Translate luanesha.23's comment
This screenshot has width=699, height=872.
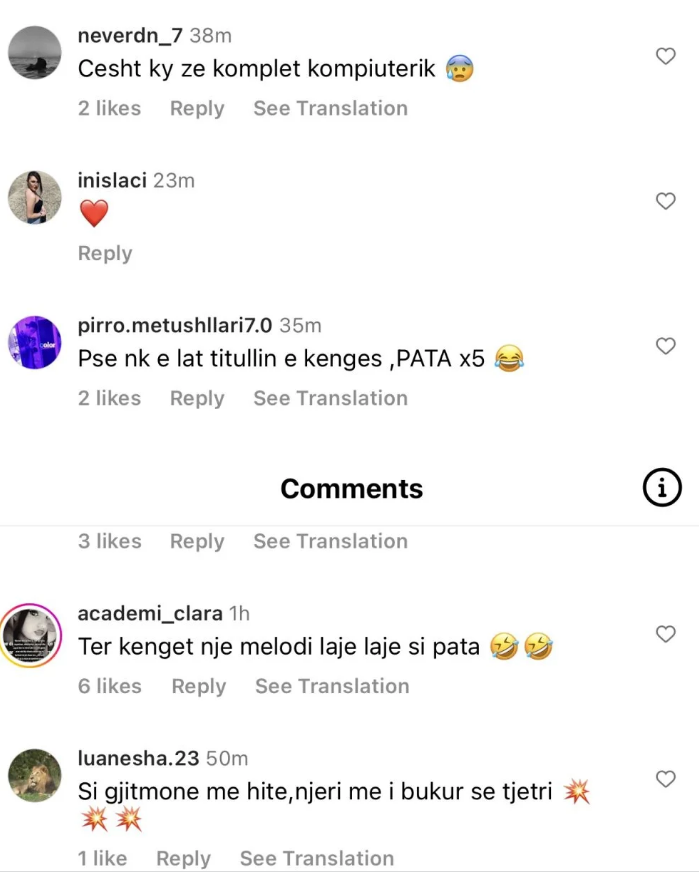pyautogui.click(x=317, y=858)
